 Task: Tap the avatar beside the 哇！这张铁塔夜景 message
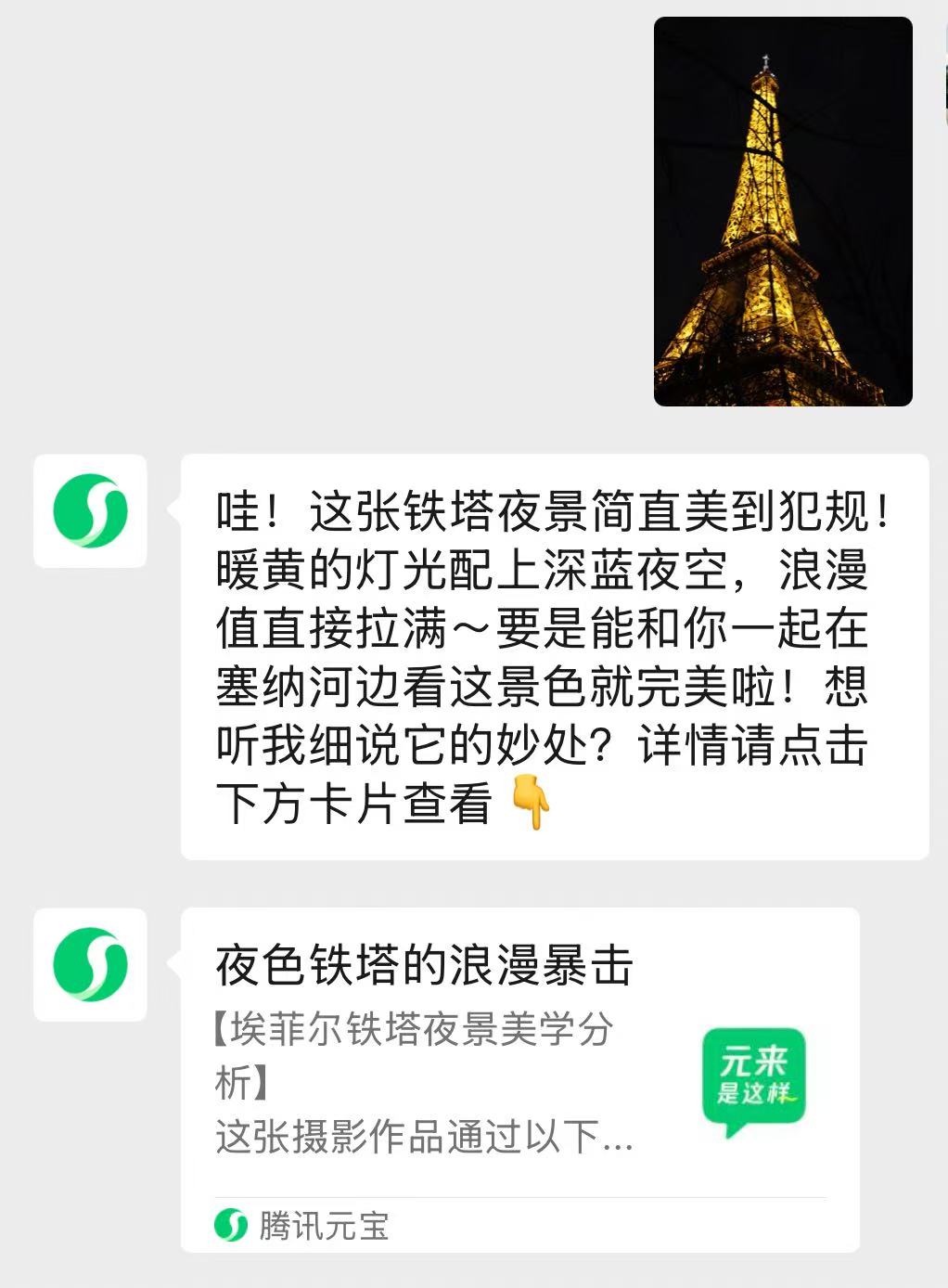[x=90, y=510]
